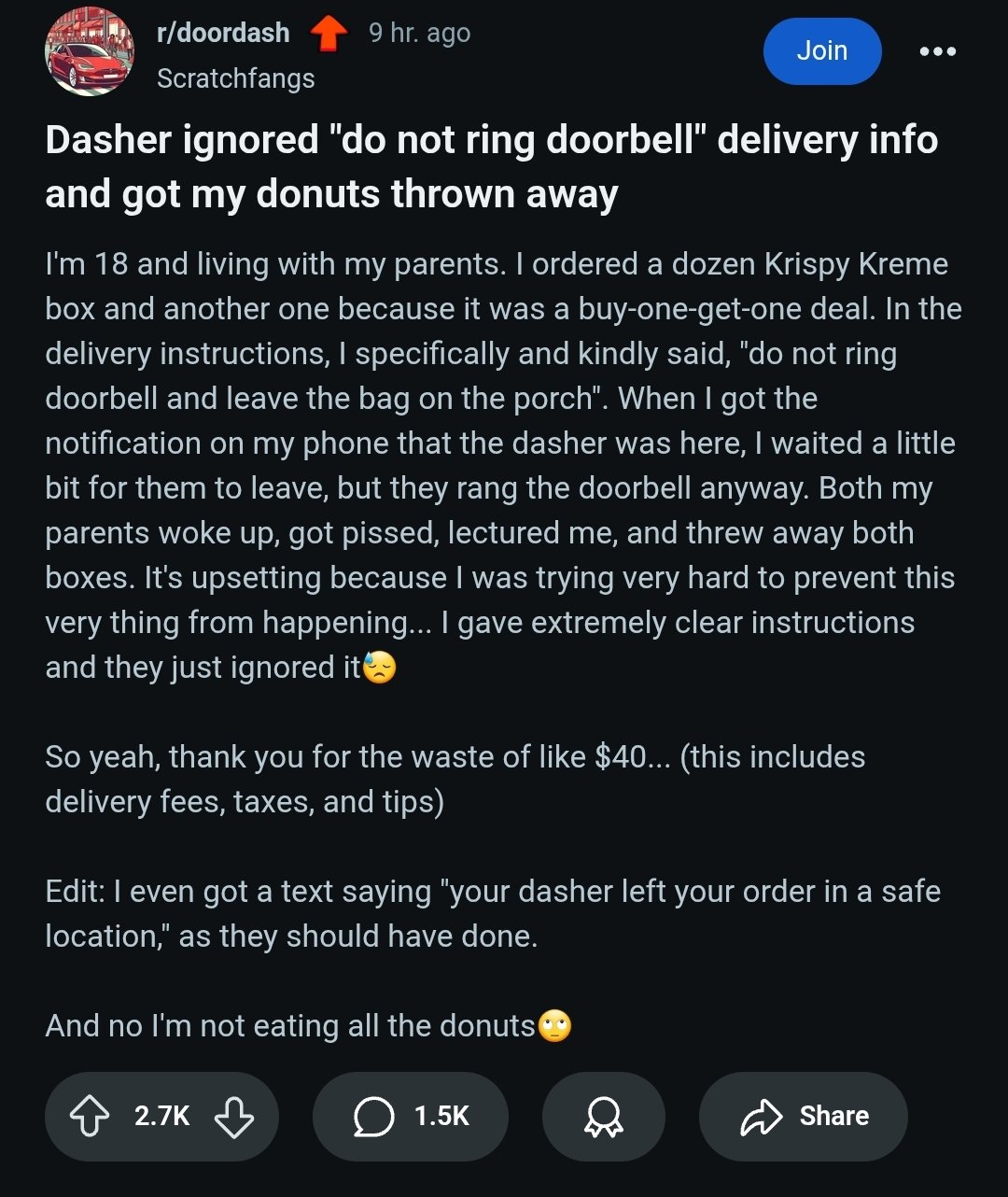View Scratchfangs' user profile
Image resolution: width=1008 pixels, height=1197 pixels.
(235, 78)
